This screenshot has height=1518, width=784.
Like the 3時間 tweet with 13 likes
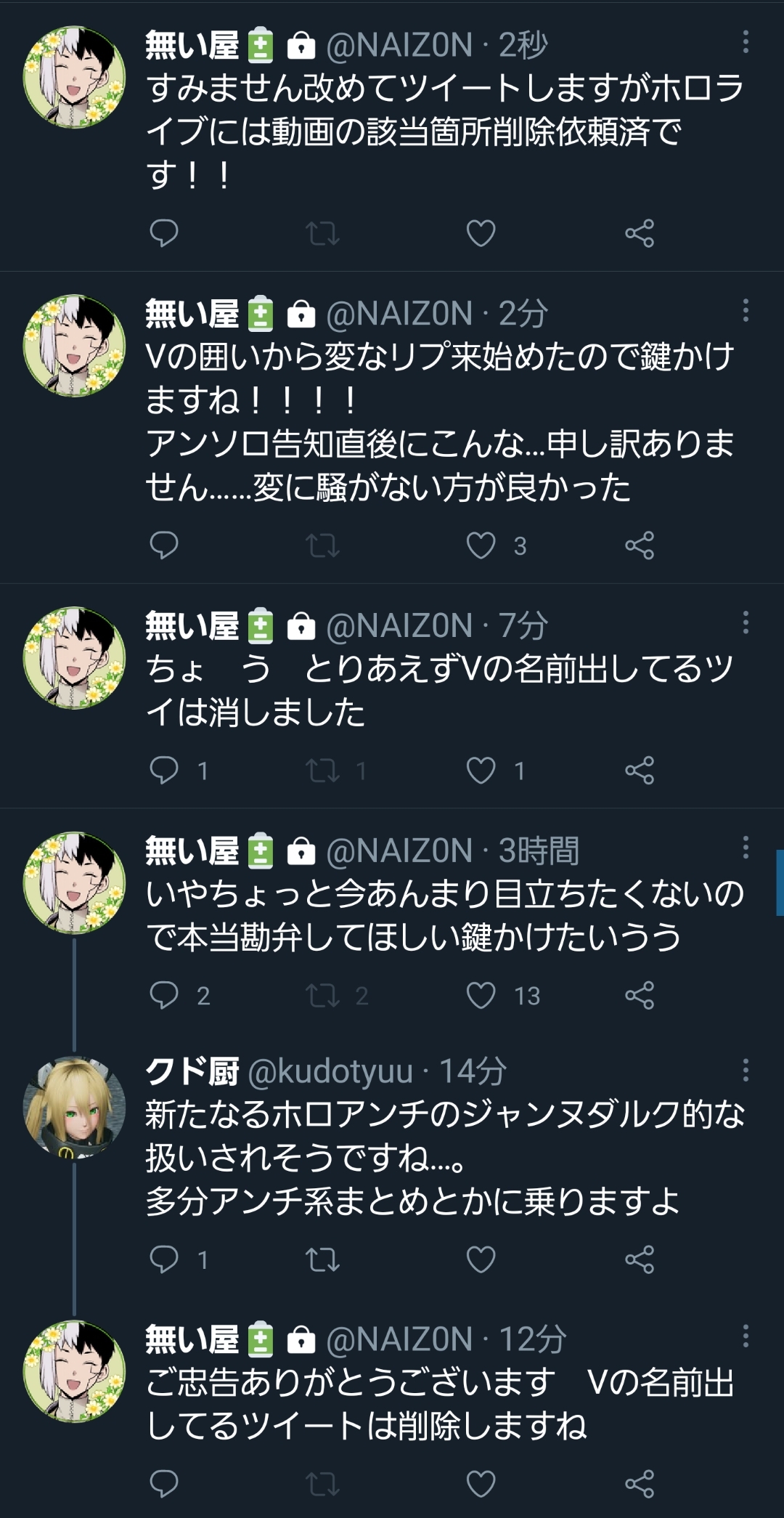click(481, 995)
